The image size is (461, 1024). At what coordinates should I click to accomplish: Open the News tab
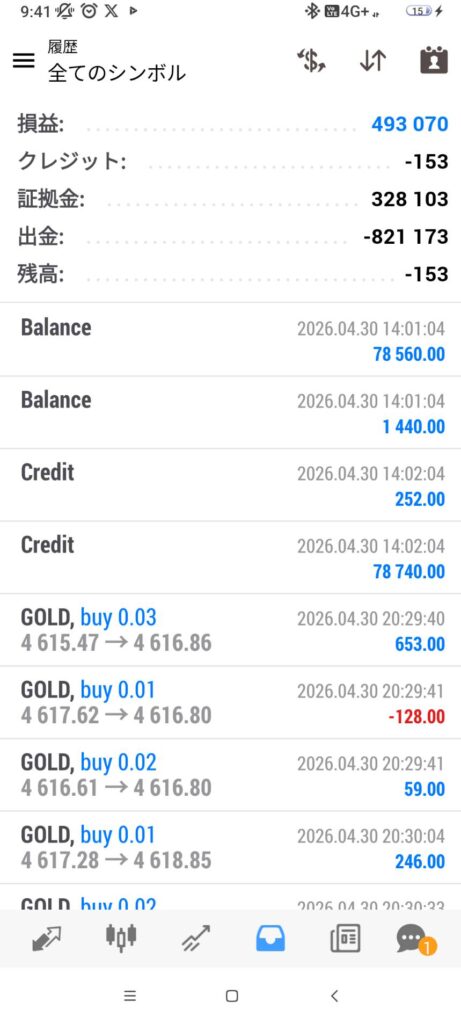(345, 938)
